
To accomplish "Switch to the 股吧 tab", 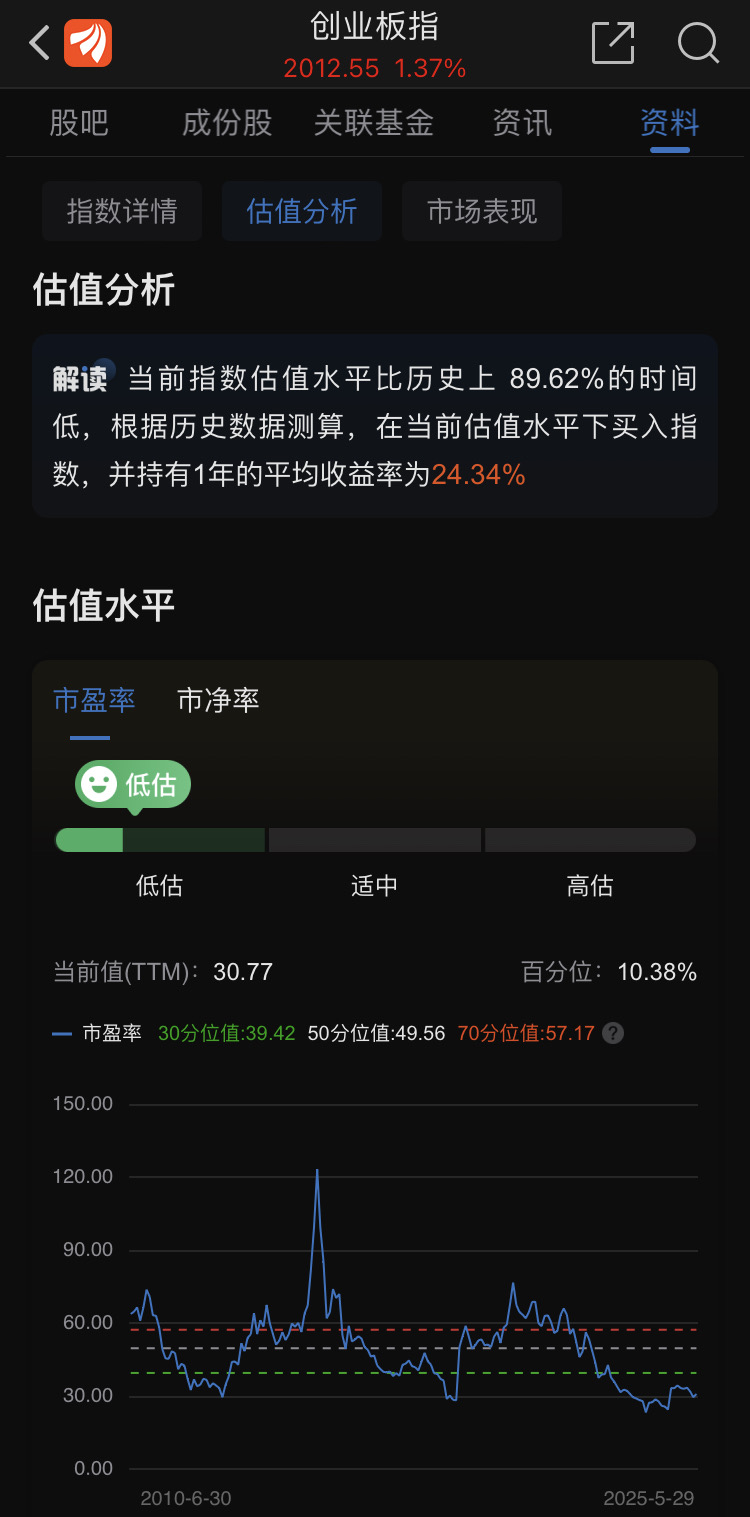I will [x=79, y=123].
